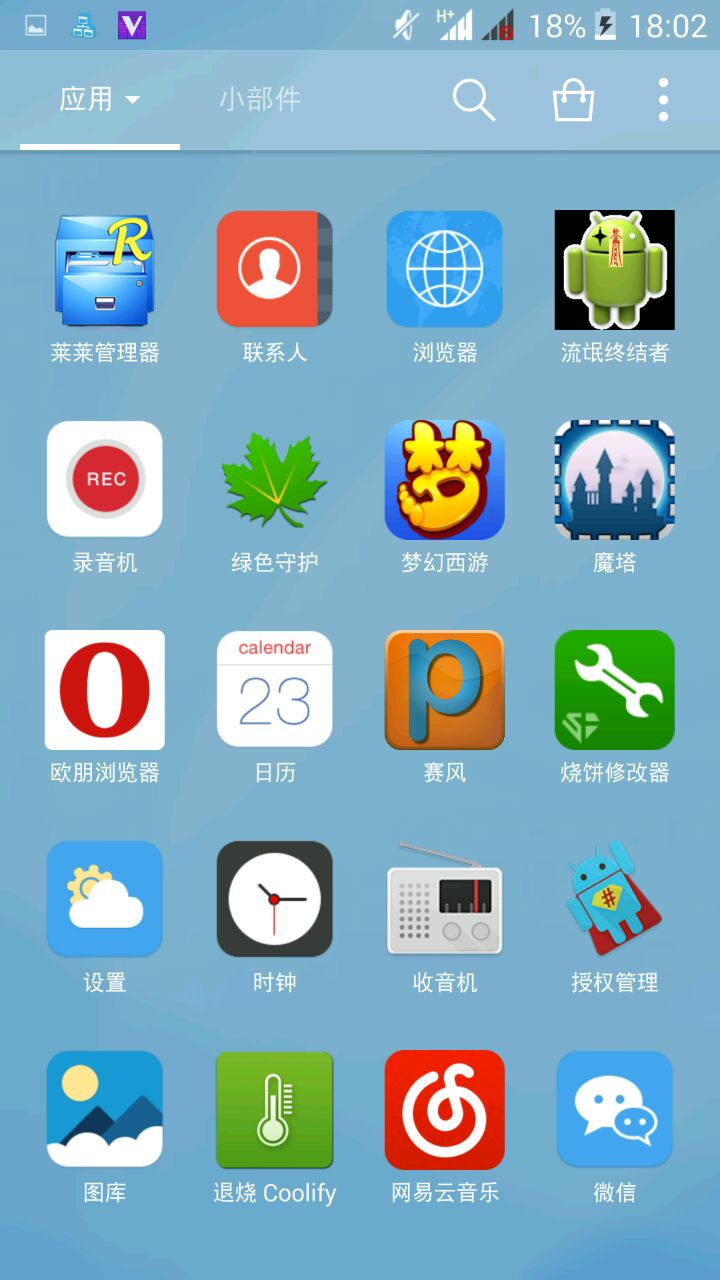Switch to the 小部件 tab

[x=260, y=100]
